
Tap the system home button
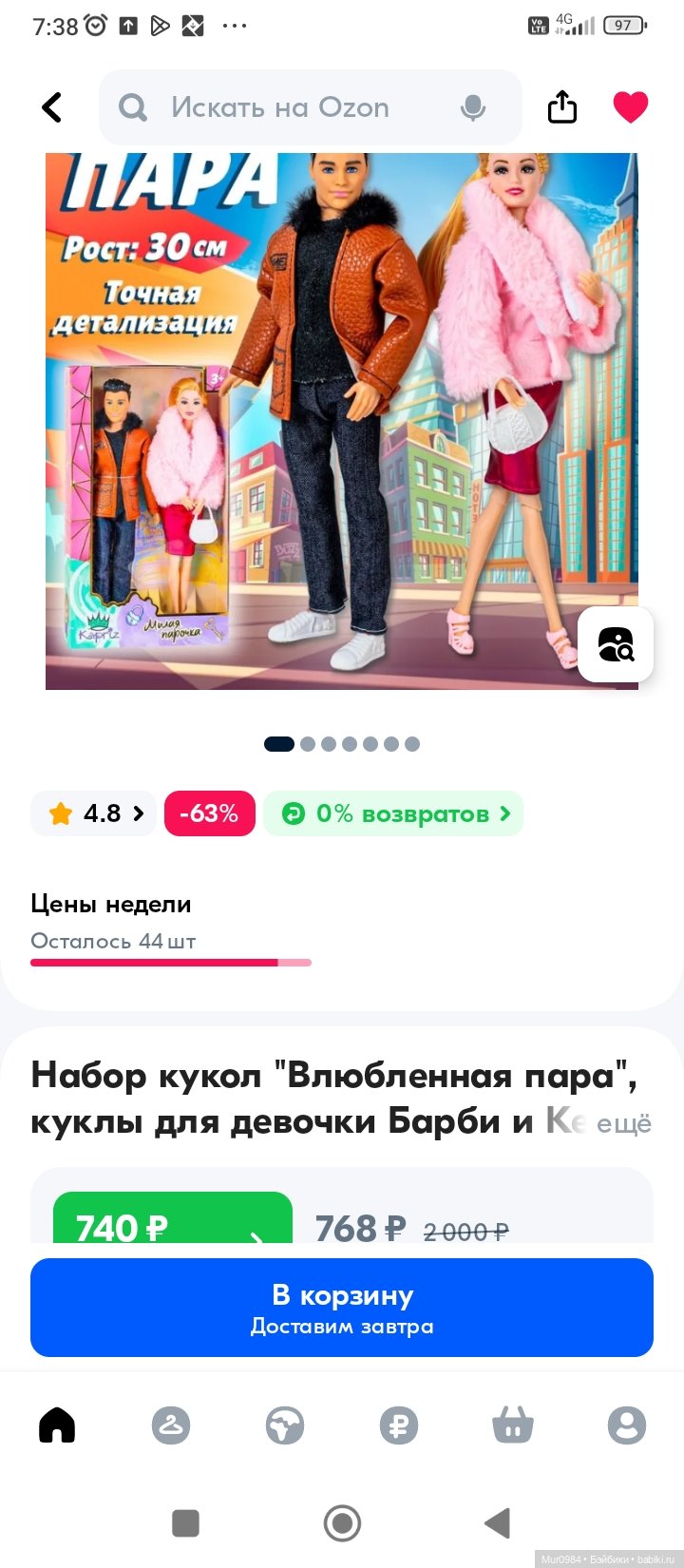(x=342, y=1523)
